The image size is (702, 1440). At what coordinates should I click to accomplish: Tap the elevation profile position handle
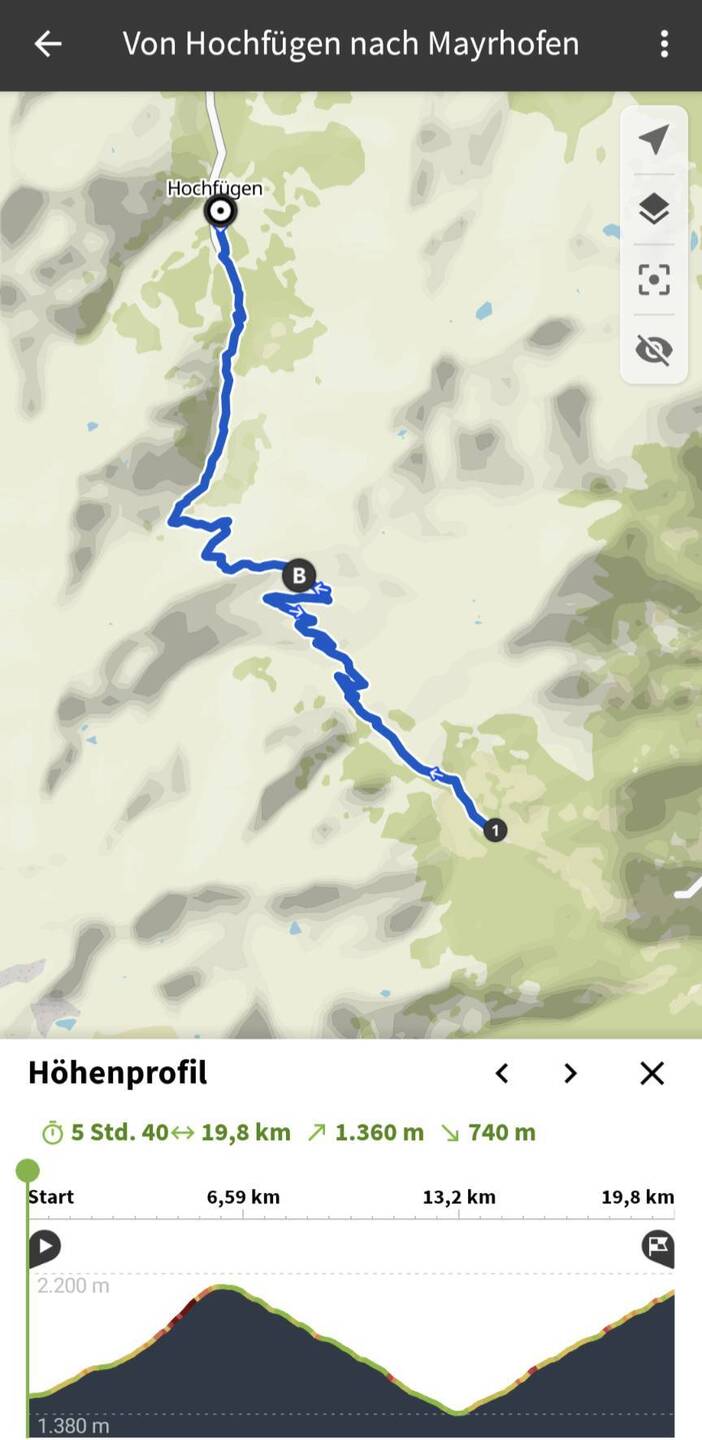28,1171
